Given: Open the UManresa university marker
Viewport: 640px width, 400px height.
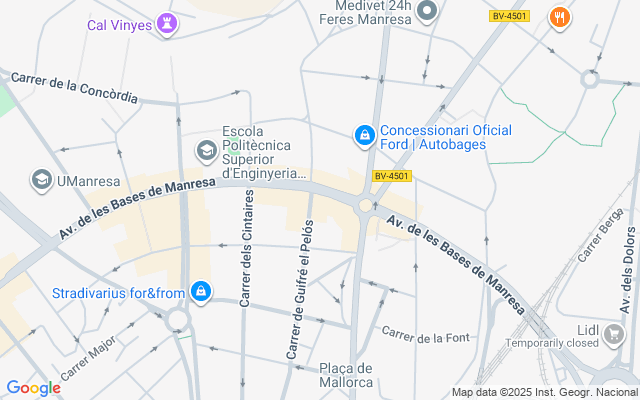Looking at the screenshot, I should 41,180.
